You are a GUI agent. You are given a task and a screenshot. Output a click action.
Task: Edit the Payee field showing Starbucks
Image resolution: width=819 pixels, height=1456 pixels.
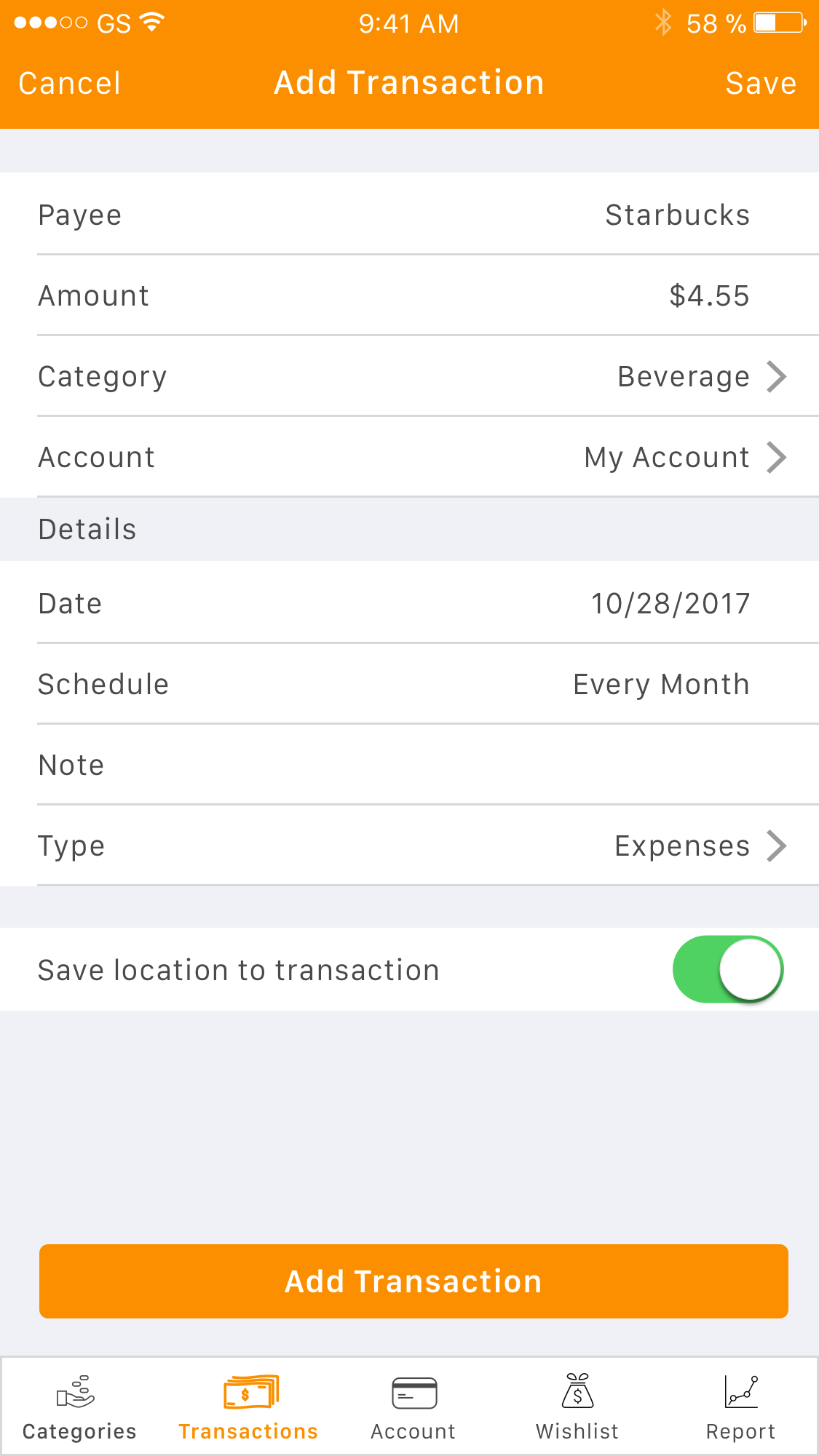click(x=409, y=215)
